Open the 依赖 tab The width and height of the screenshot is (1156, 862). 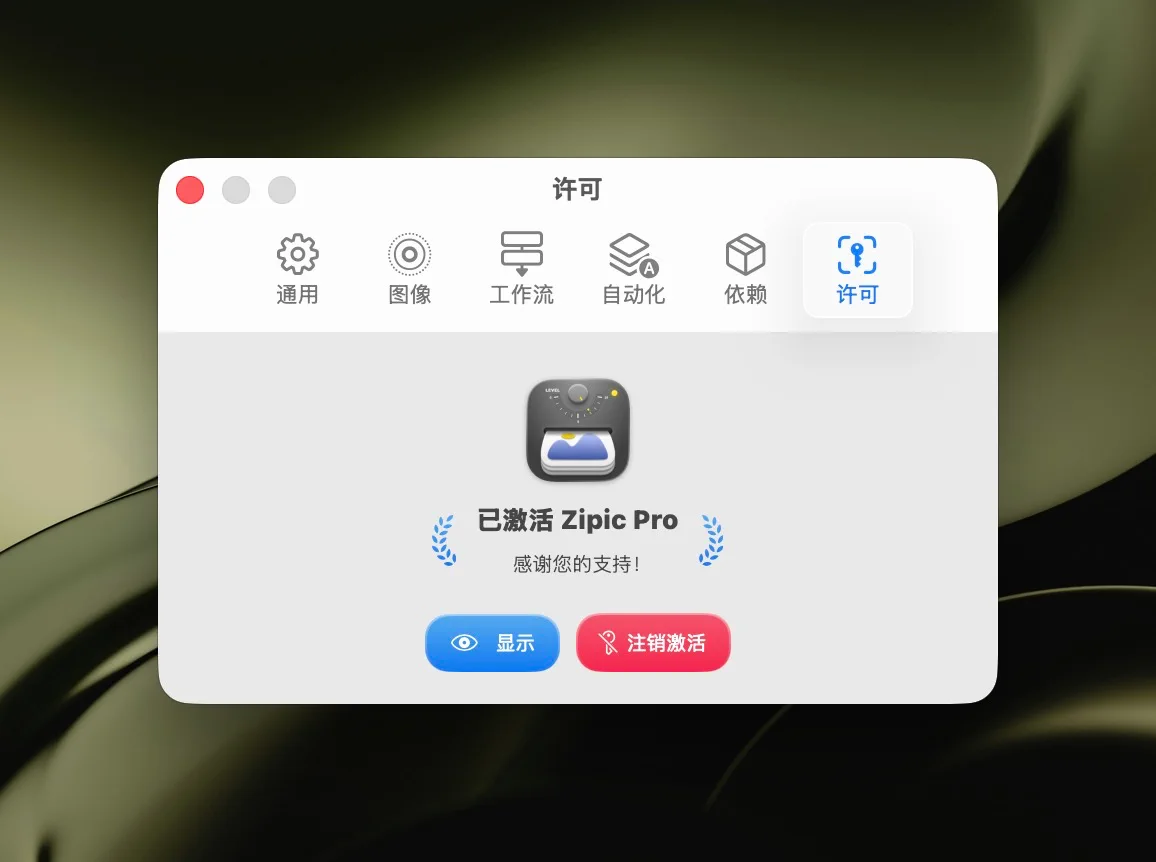pos(745,269)
